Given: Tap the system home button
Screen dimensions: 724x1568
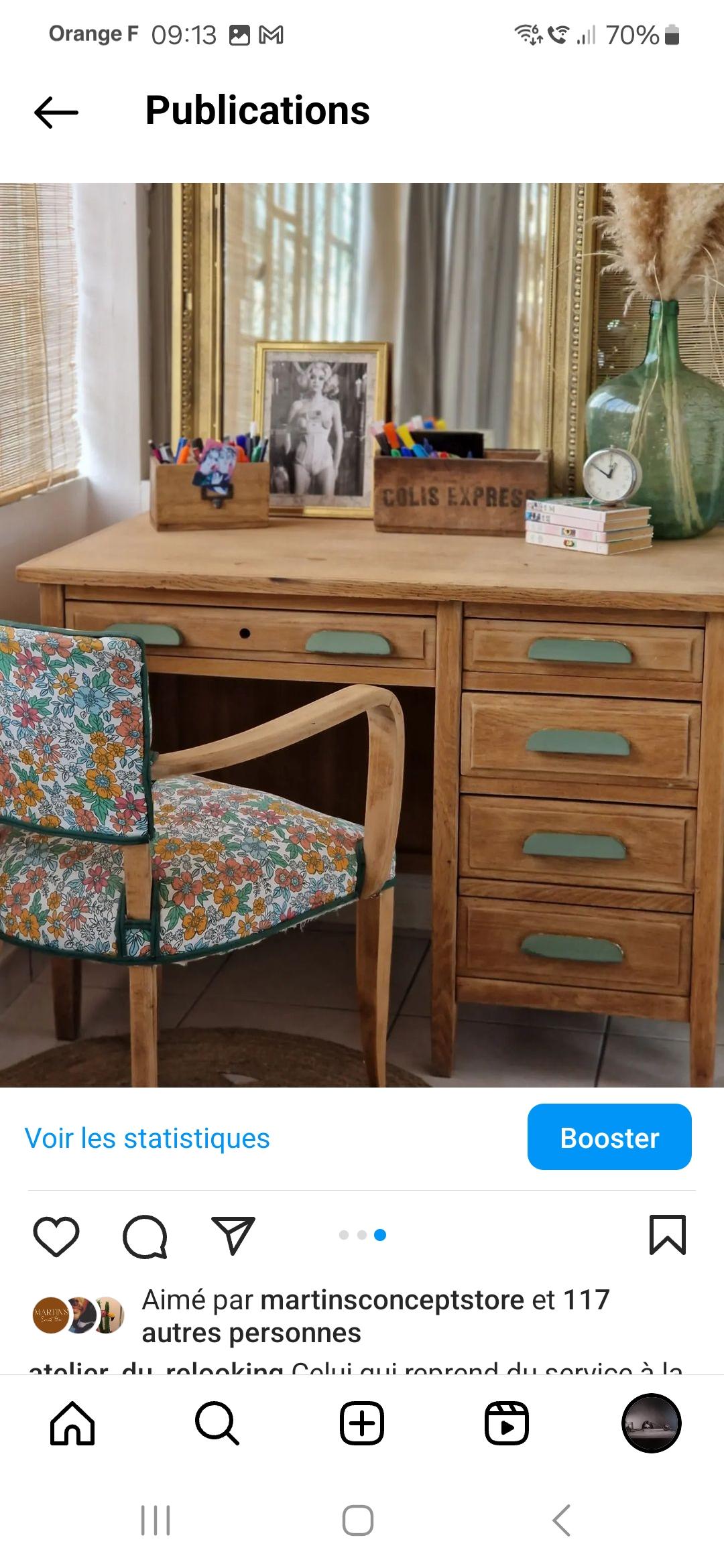Looking at the screenshot, I should point(358,1520).
